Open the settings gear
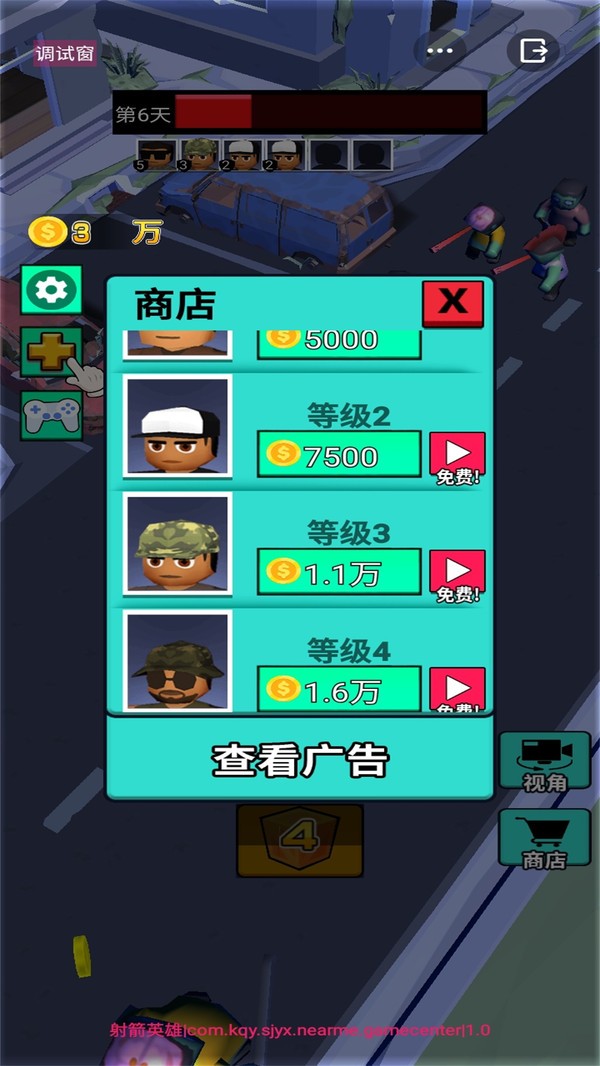This screenshot has height=1066, width=600. (50, 290)
